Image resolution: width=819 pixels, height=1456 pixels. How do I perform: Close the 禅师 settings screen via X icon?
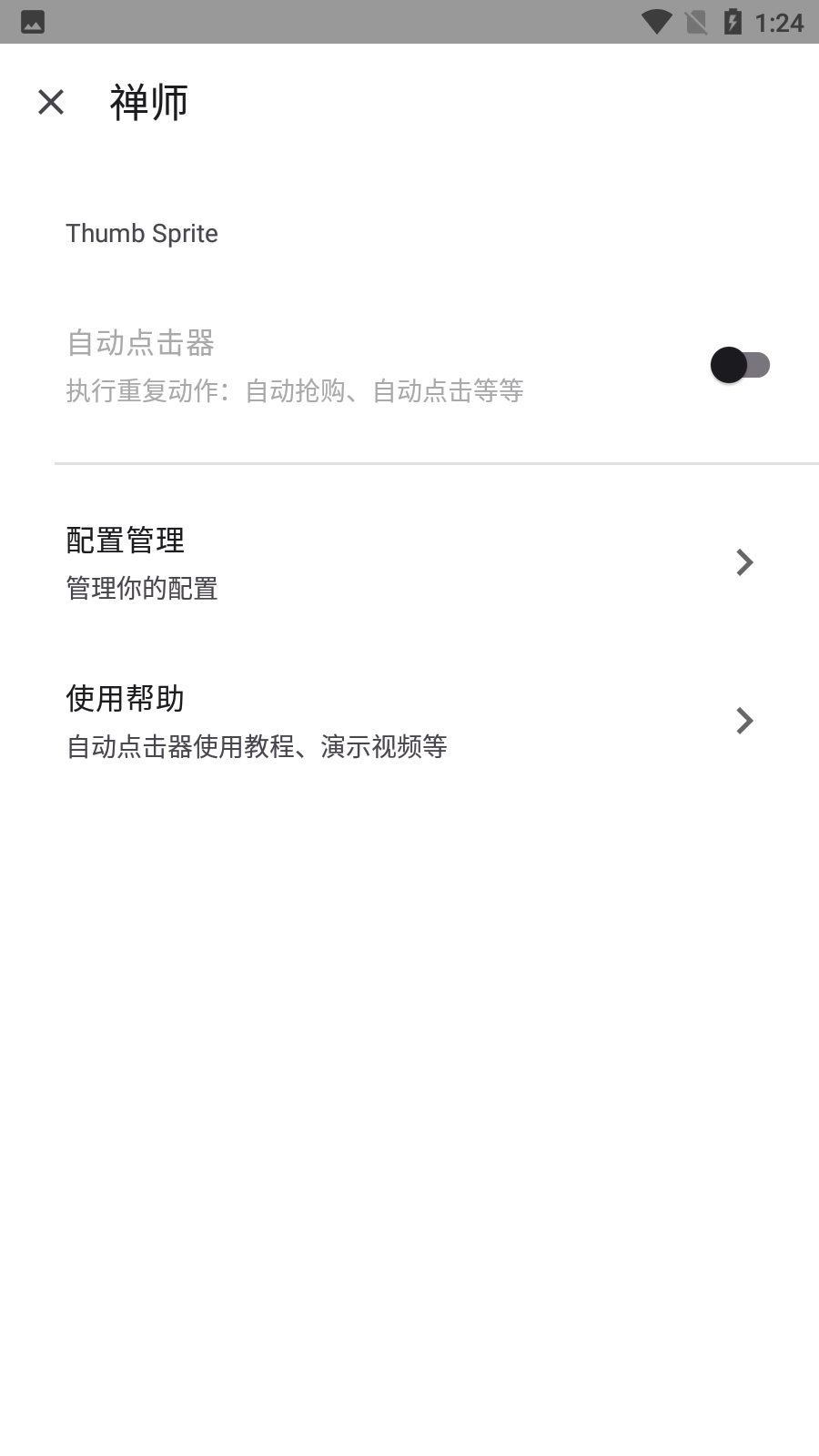[50, 102]
